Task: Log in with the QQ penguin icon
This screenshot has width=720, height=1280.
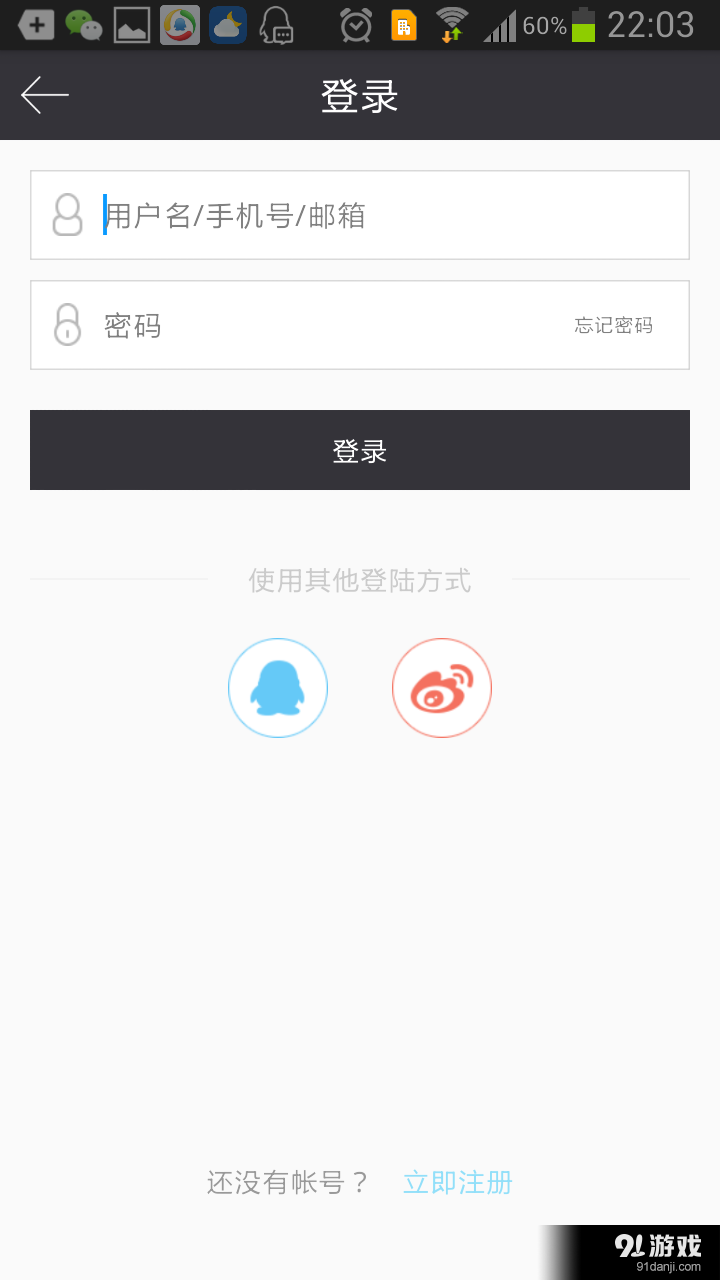Action: [278, 688]
